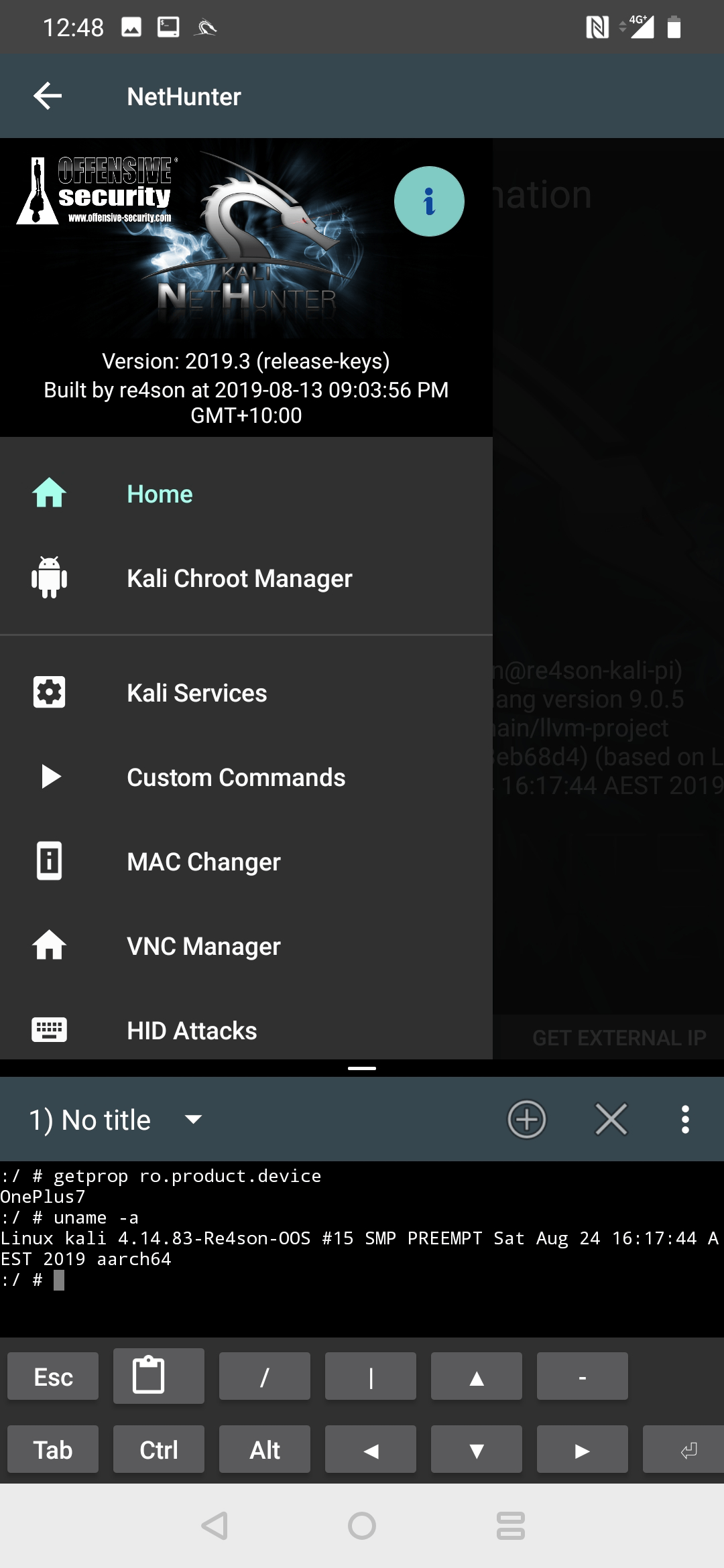Open VNC Manager

[203, 946]
